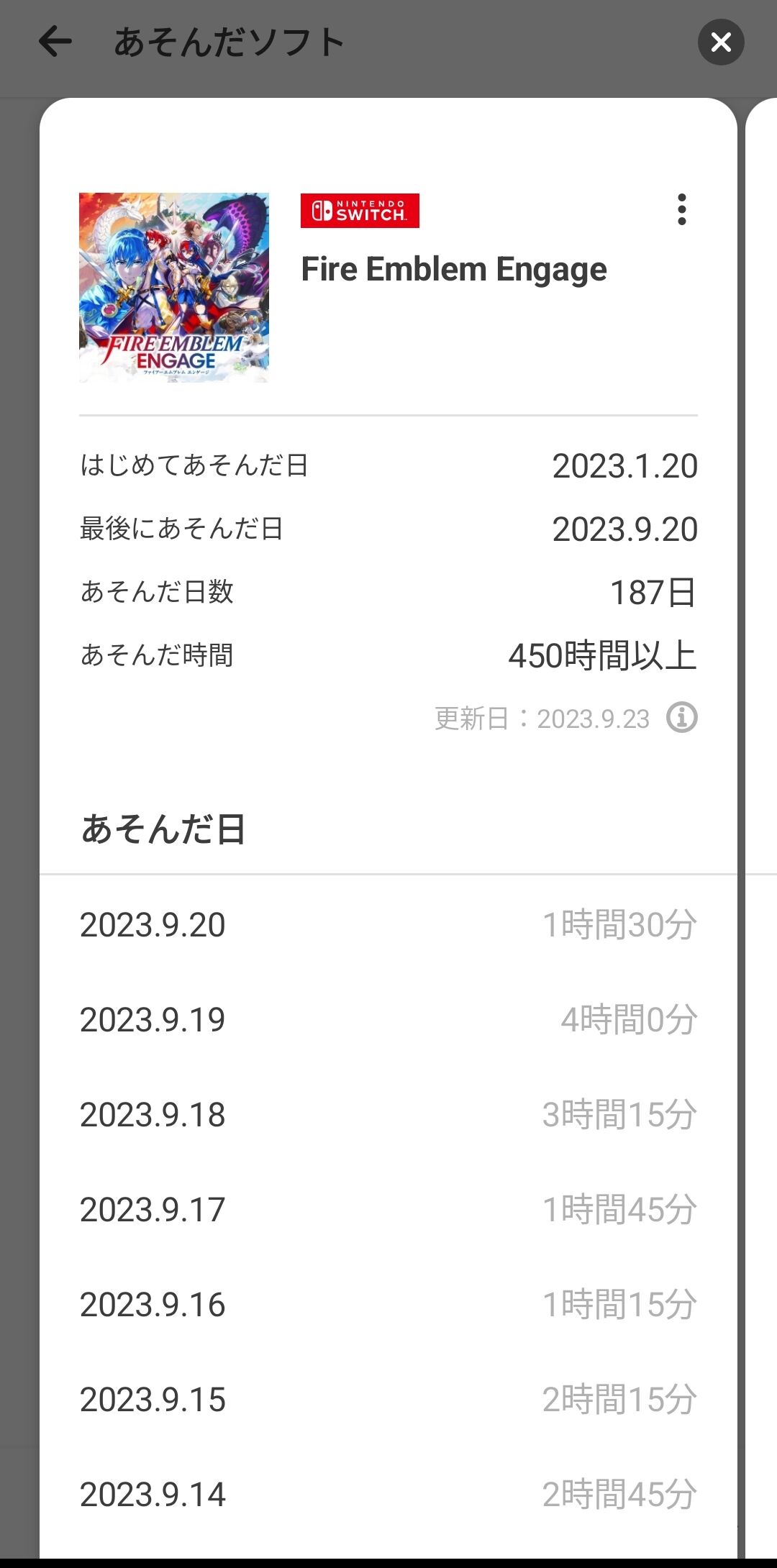Tap the info icon beside update date

681,718
